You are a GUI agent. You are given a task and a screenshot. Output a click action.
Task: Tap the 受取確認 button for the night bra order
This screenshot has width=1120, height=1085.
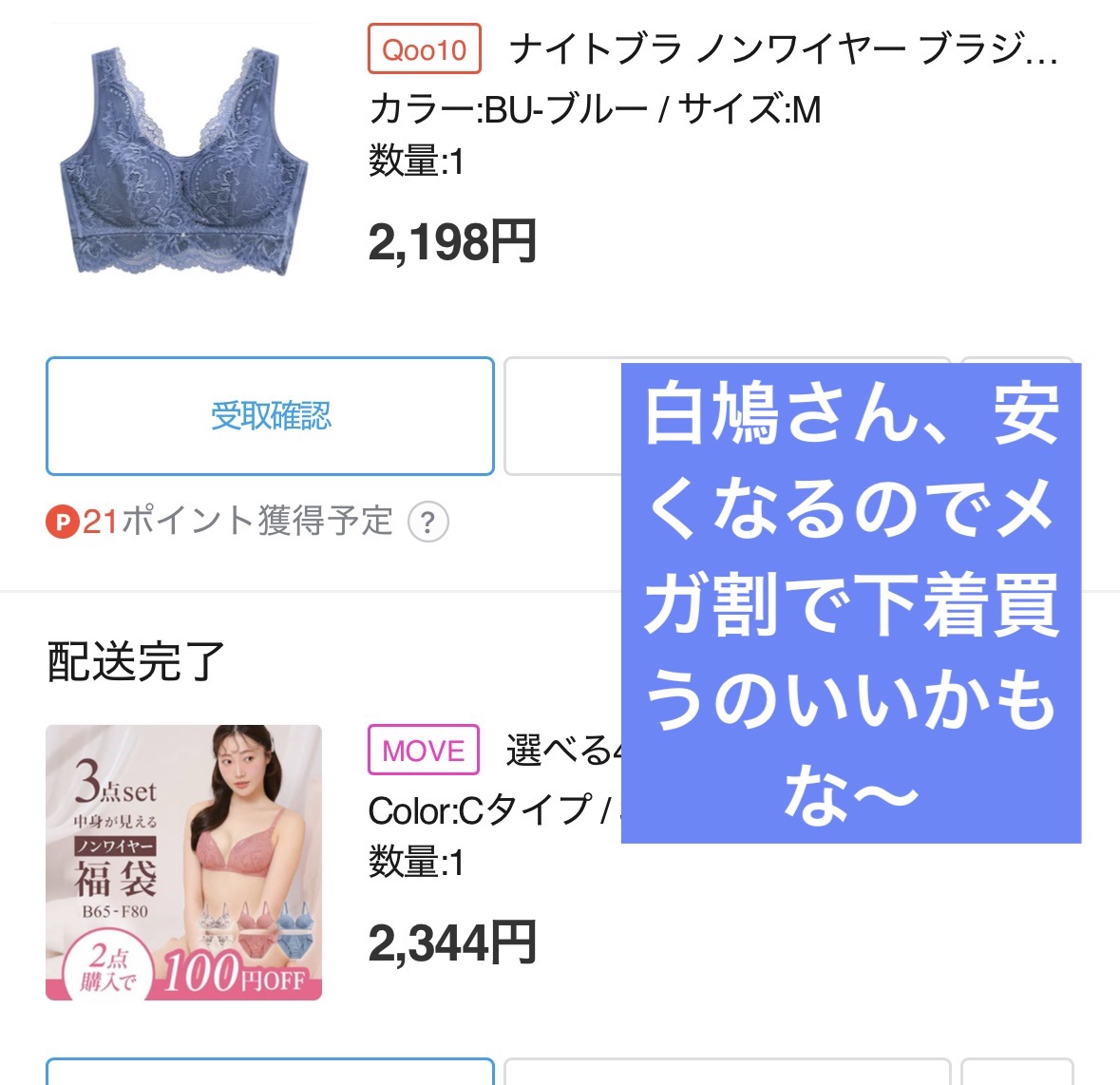[270, 416]
